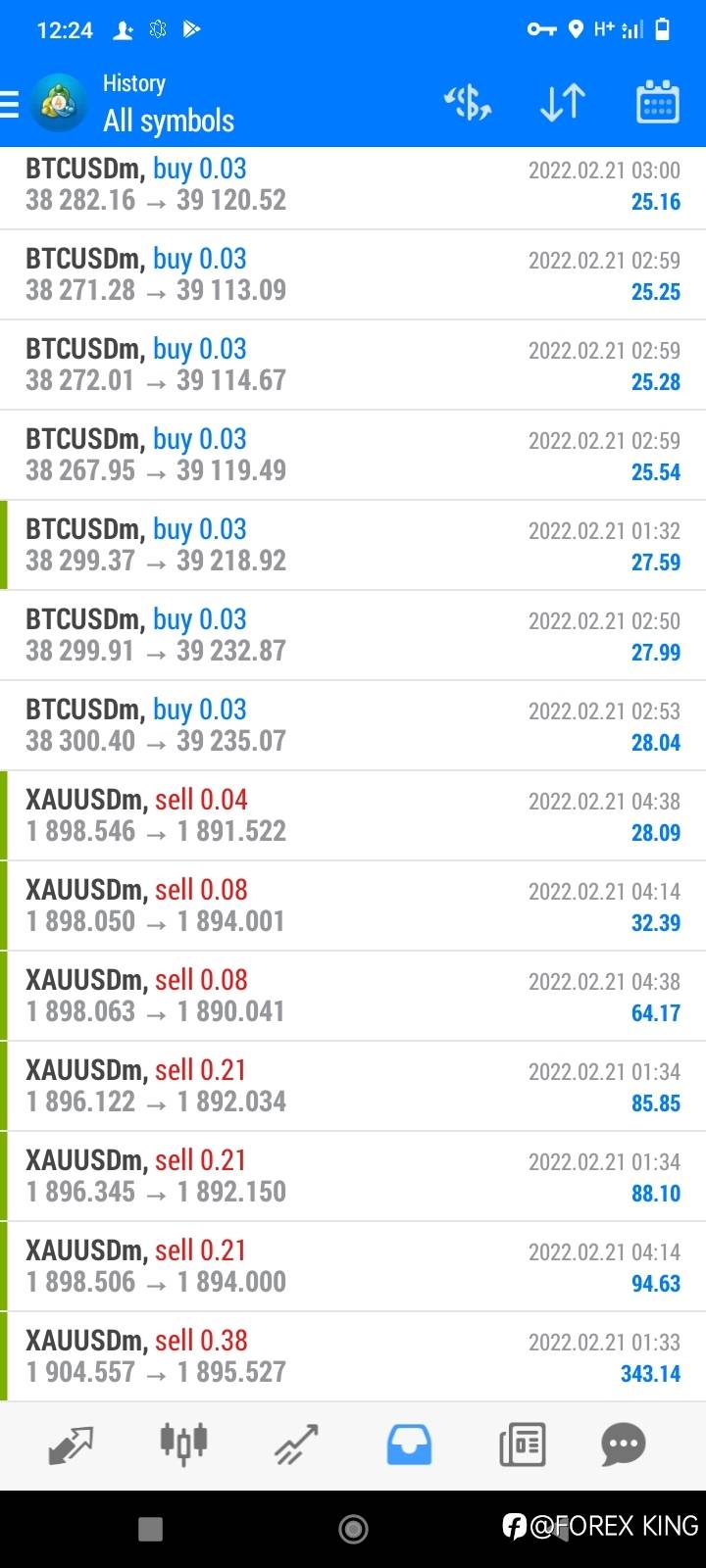Switch to the Quotes tab
The image size is (706, 1568).
tap(71, 1445)
